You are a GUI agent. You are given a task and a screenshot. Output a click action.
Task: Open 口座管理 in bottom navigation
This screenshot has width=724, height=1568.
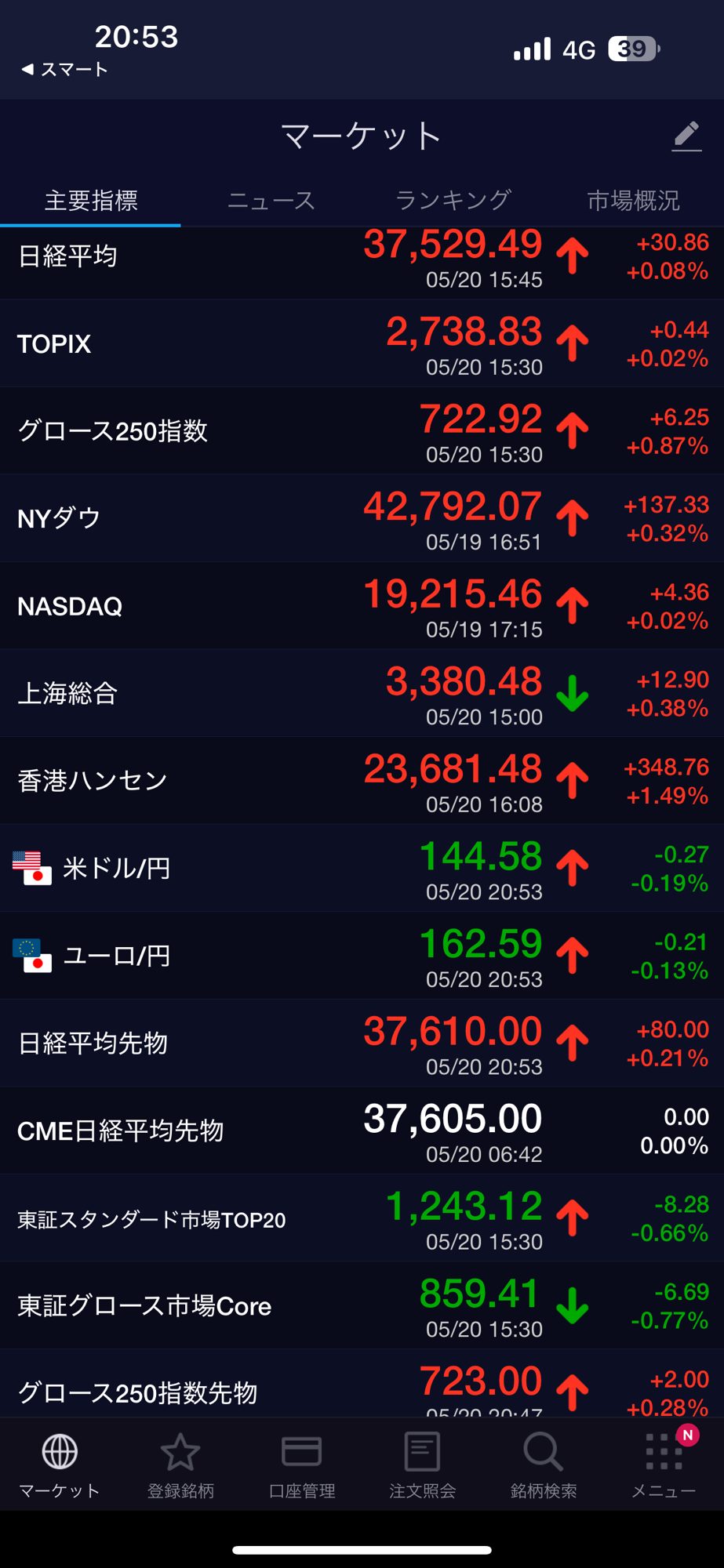301,1465
